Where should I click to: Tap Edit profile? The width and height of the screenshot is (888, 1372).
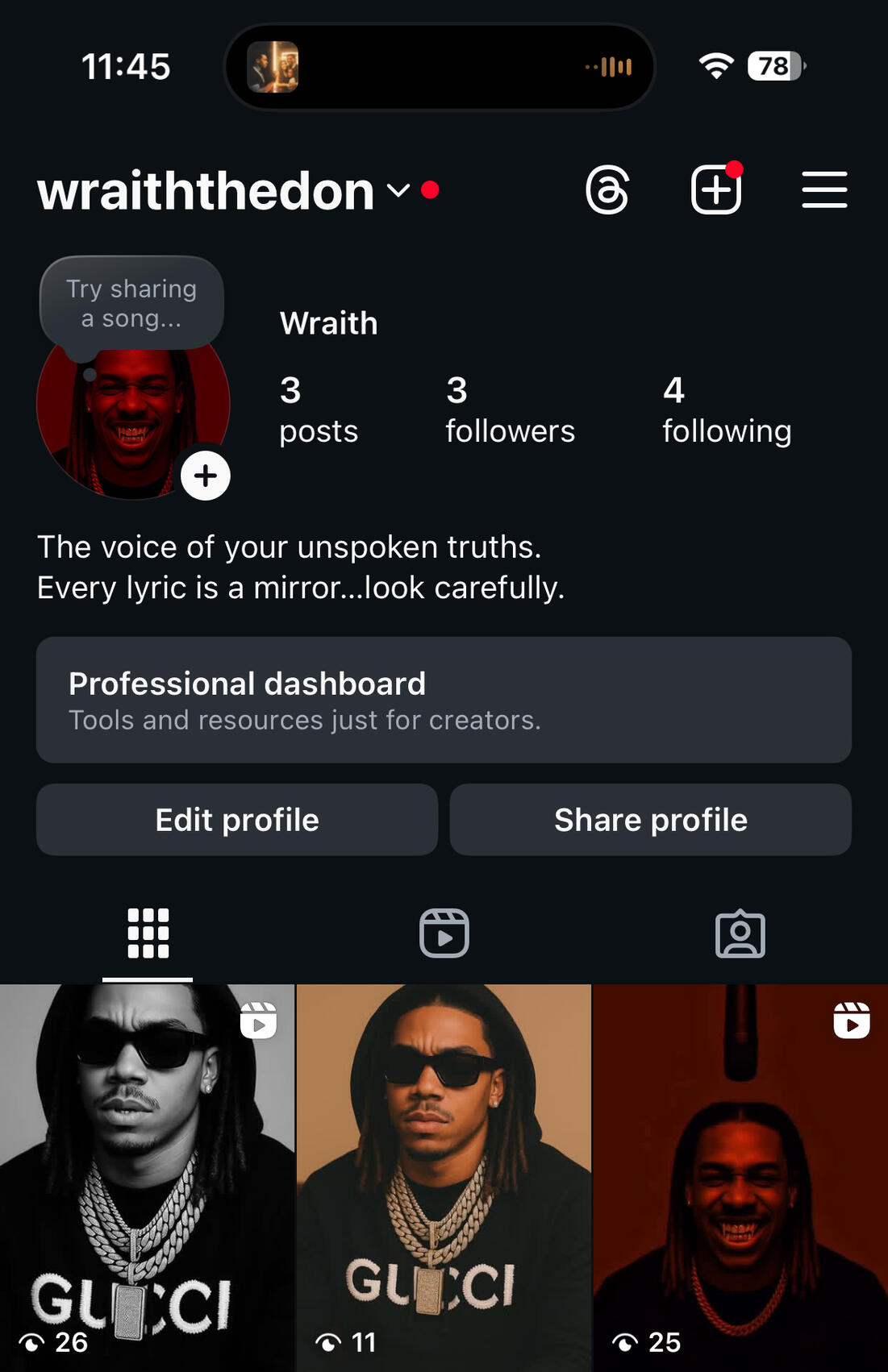237,820
